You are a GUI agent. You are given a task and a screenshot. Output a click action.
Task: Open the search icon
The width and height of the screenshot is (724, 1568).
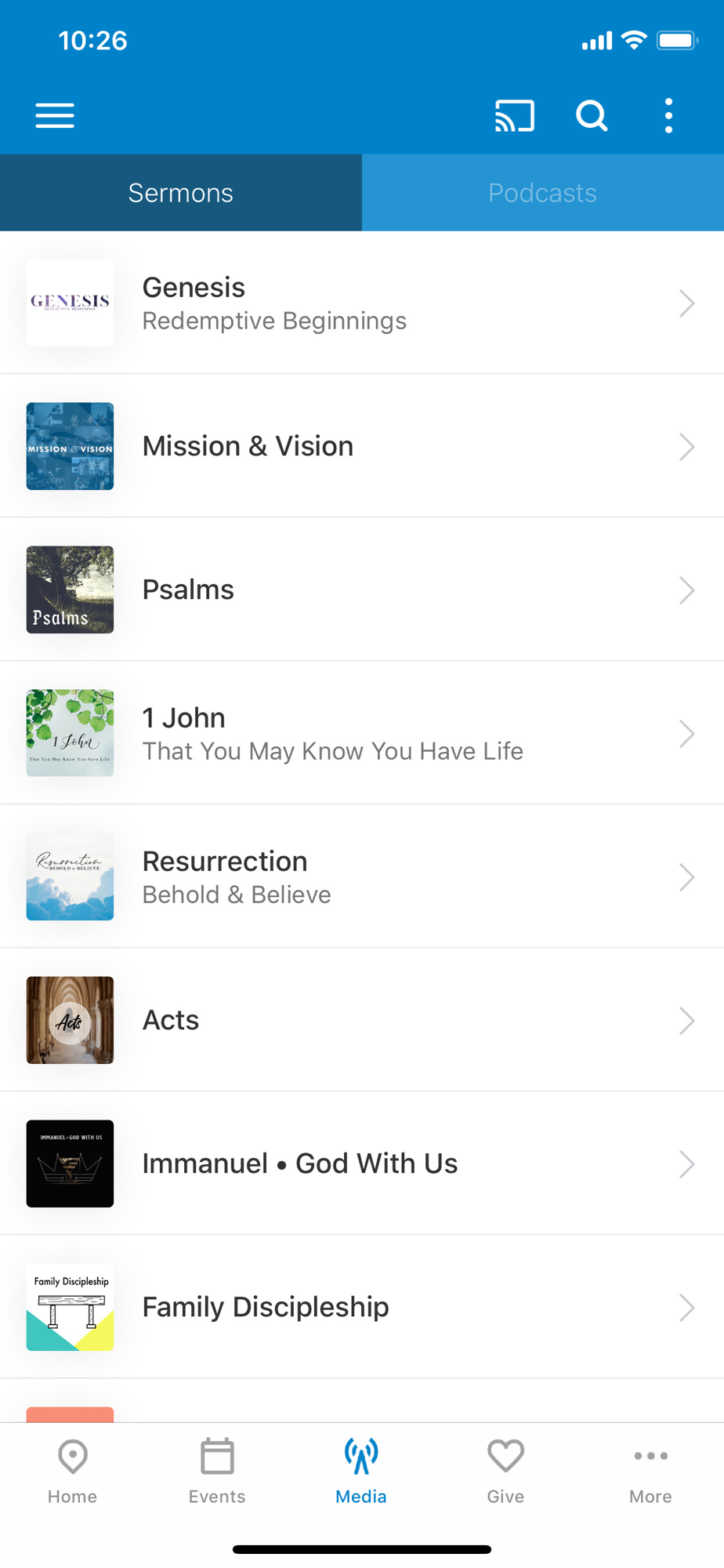(592, 116)
